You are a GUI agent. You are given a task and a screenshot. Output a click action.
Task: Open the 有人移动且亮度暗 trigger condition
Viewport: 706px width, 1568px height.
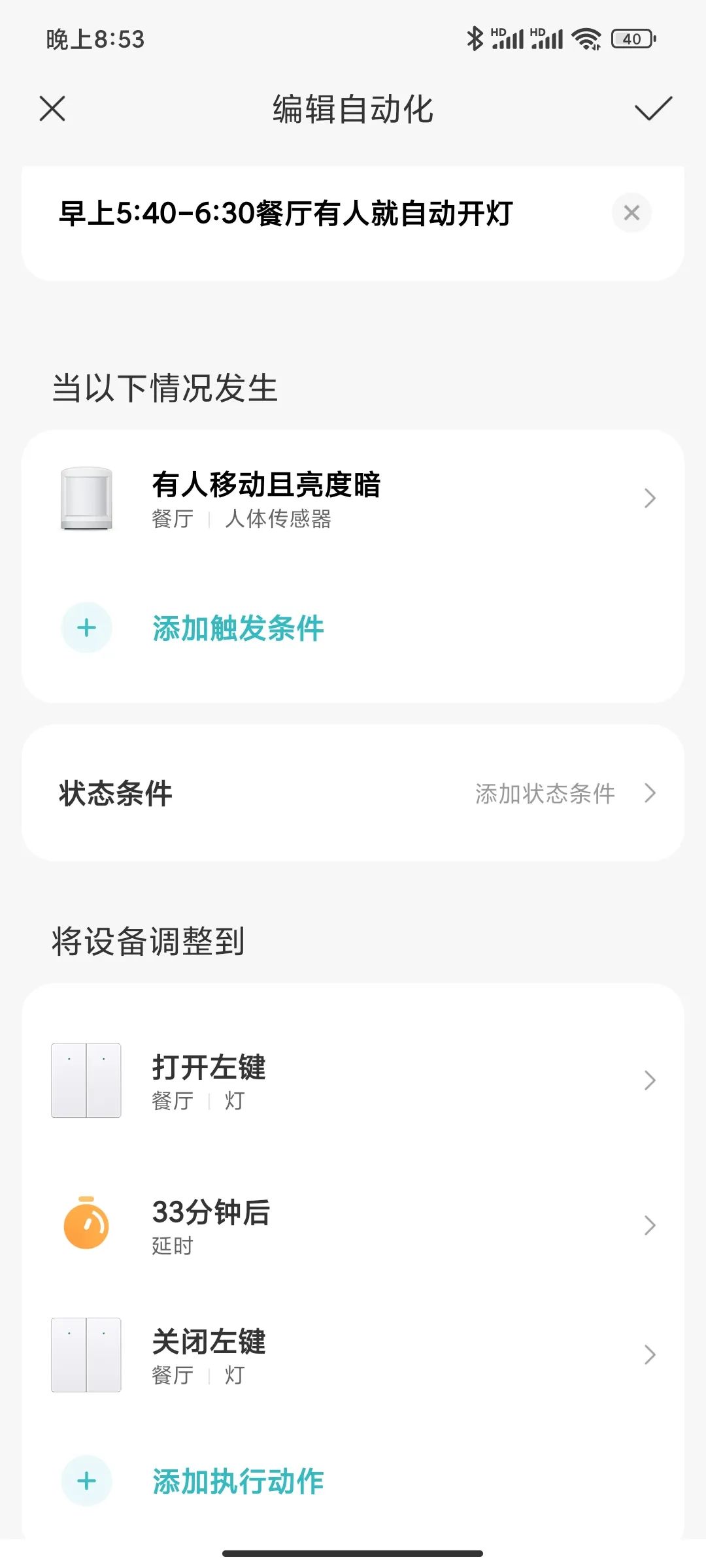pyautogui.click(x=353, y=498)
